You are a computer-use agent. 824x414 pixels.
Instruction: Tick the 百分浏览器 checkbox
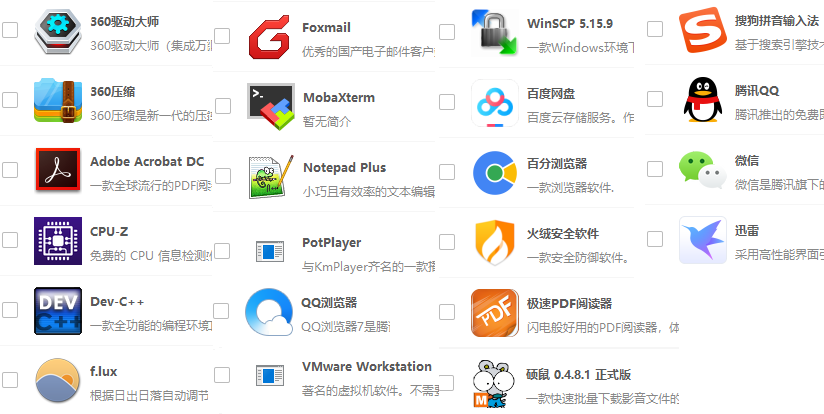446,172
